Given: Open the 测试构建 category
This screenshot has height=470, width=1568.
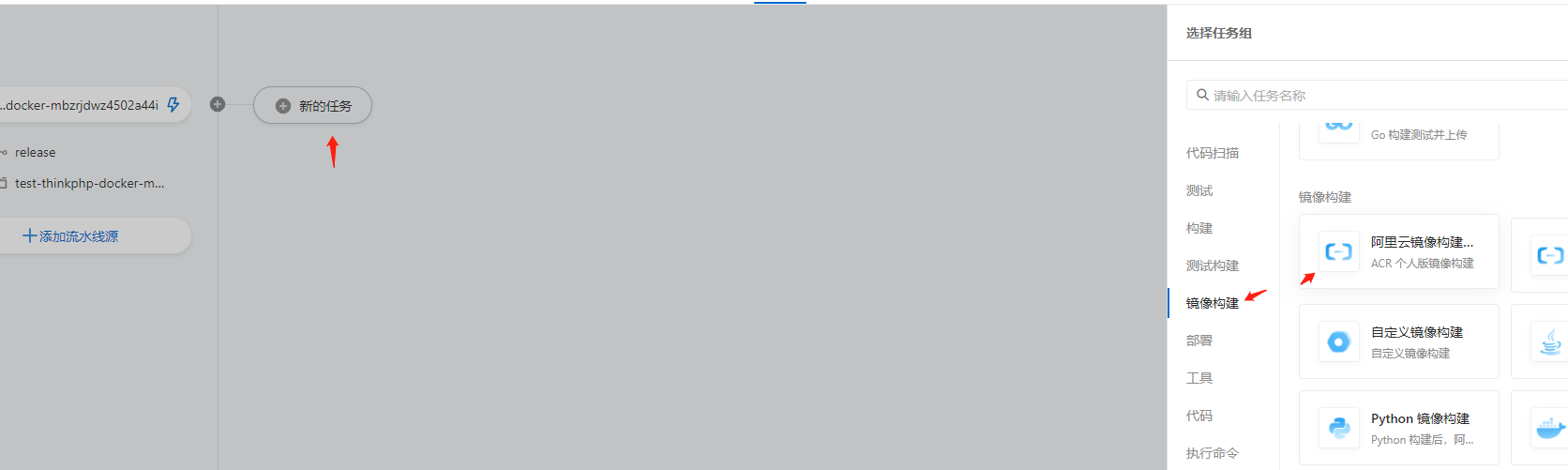Looking at the screenshot, I should point(1212,265).
